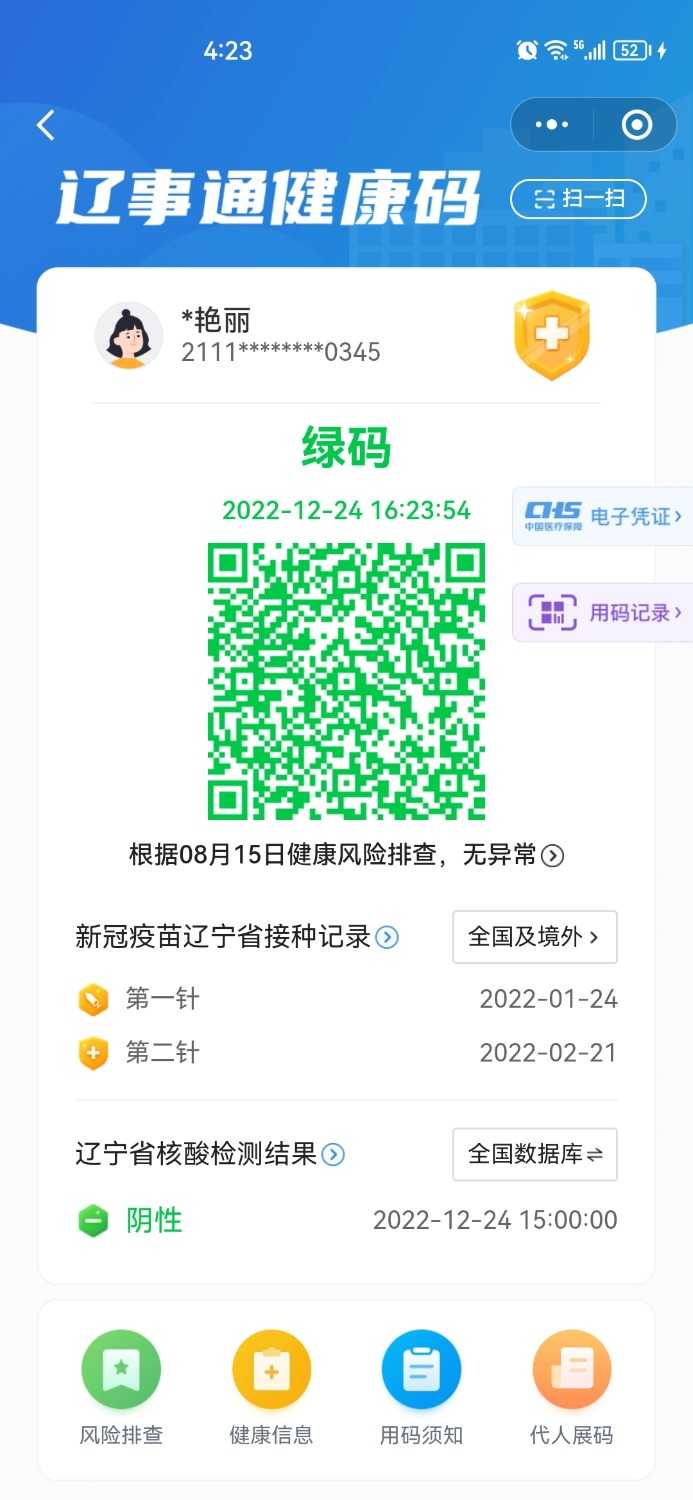
Task: Select 全国及境外 vaccination records
Action: 534,937
